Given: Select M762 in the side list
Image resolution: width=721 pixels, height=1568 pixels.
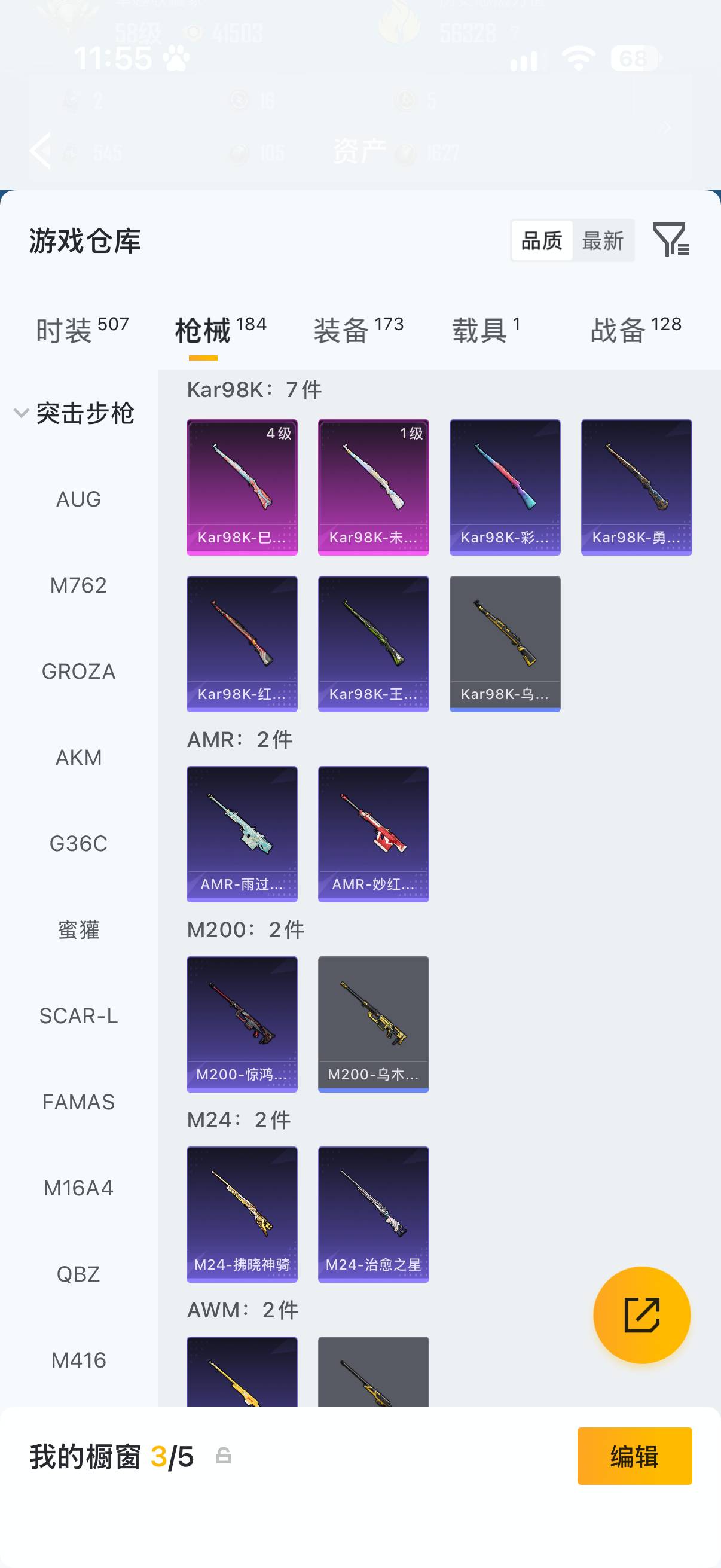Looking at the screenshot, I should [78, 585].
